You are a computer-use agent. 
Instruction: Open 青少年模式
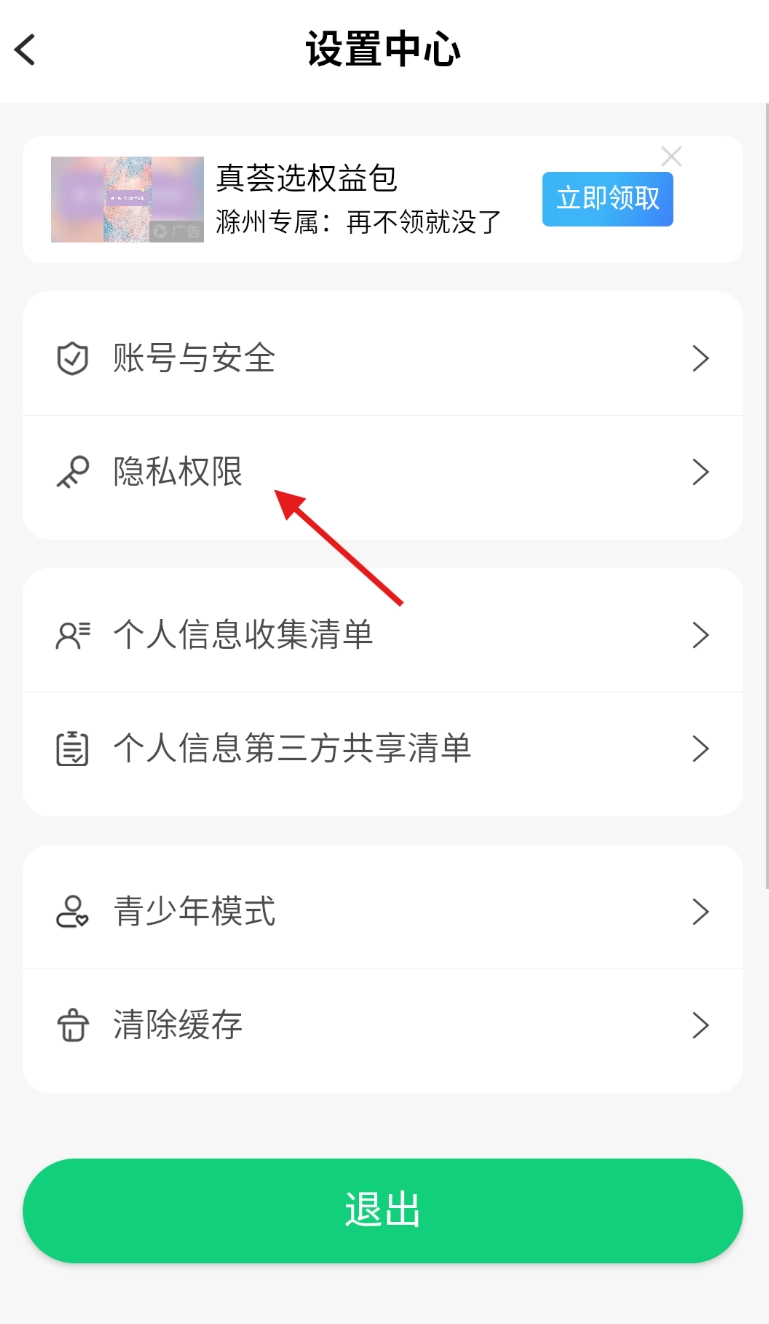click(383, 912)
